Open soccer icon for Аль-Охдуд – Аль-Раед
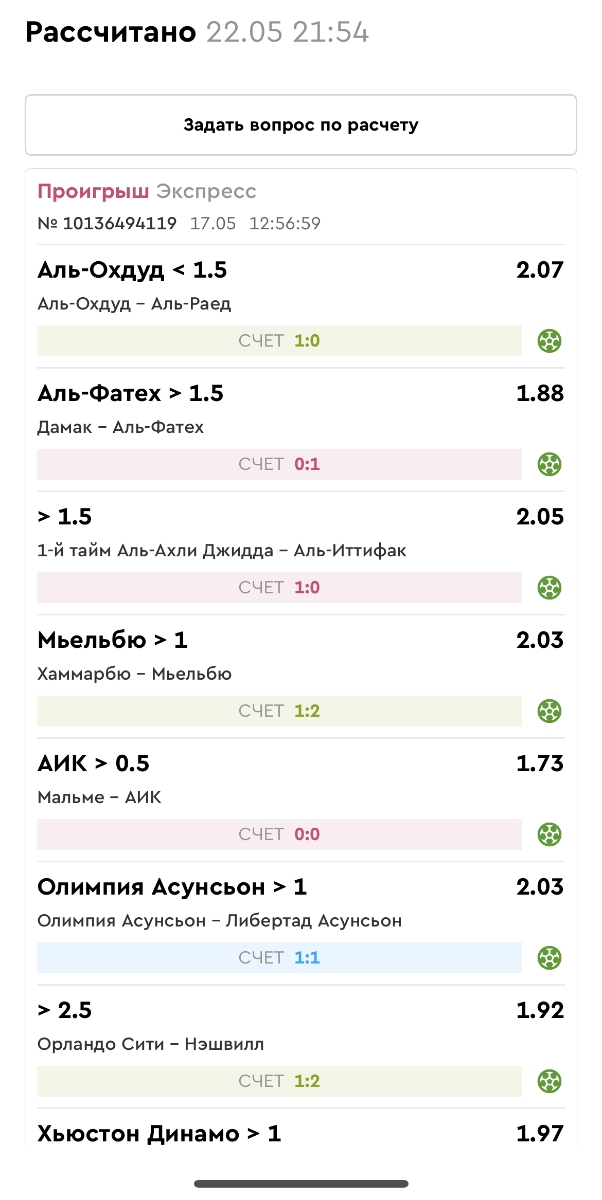Image resolution: width=602 pixels, height=1200 pixels. (x=549, y=341)
